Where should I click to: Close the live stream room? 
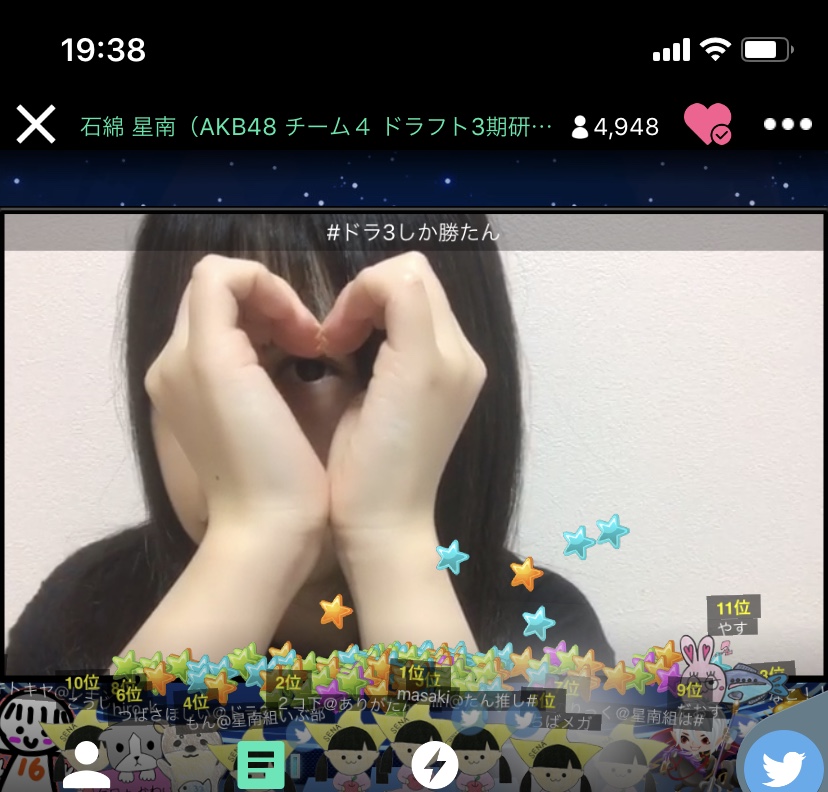pos(36,125)
